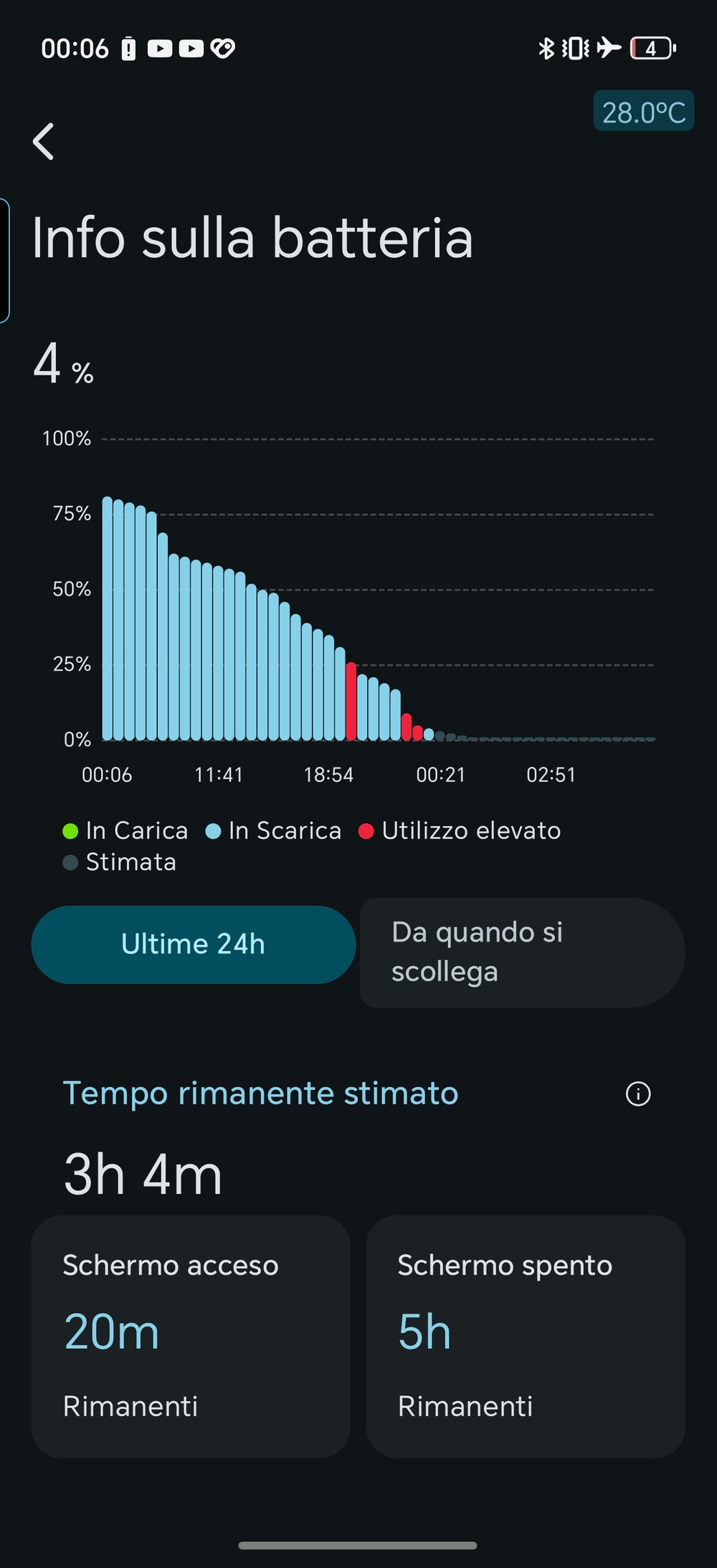Select the Ultime 24h view
The height and width of the screenshot is (1568, 717).
point(194,945)
